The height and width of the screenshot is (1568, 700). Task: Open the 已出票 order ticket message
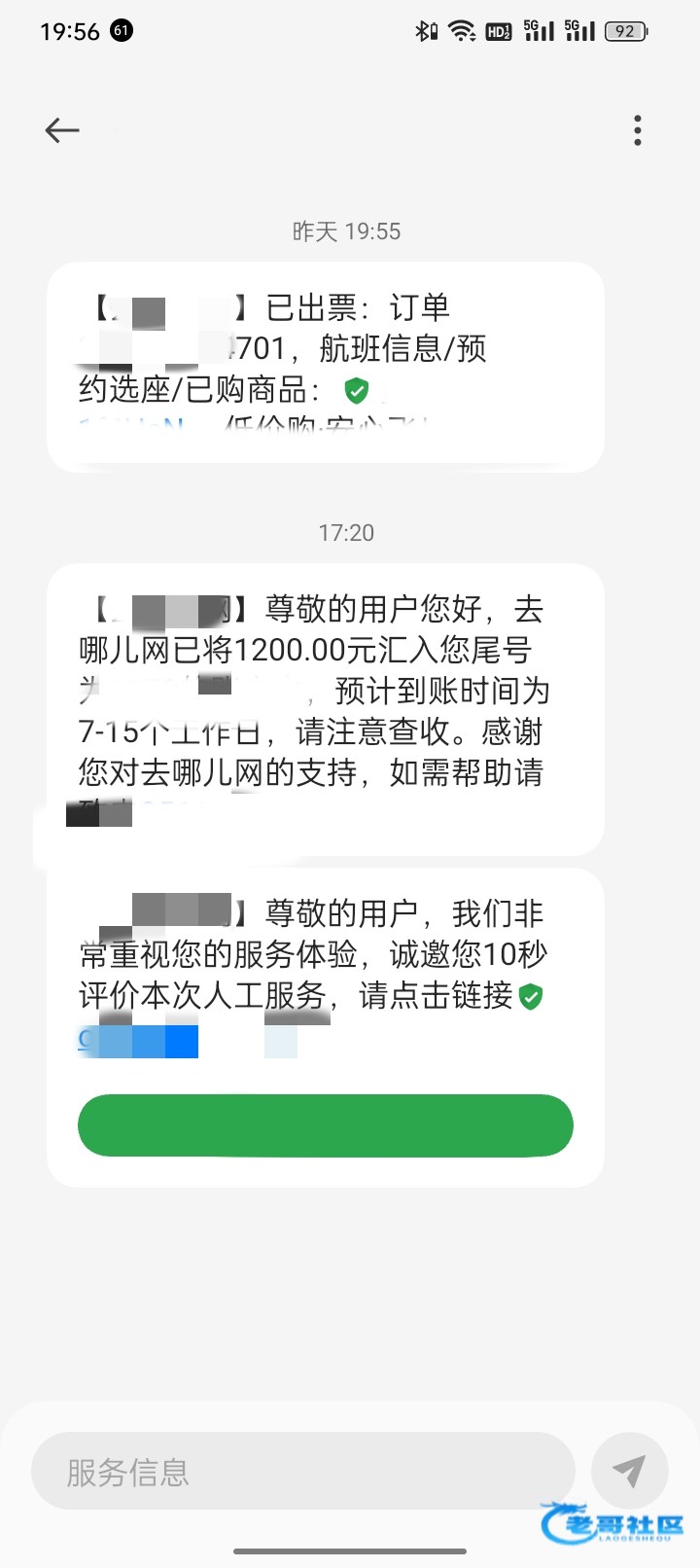pos(326,367)
